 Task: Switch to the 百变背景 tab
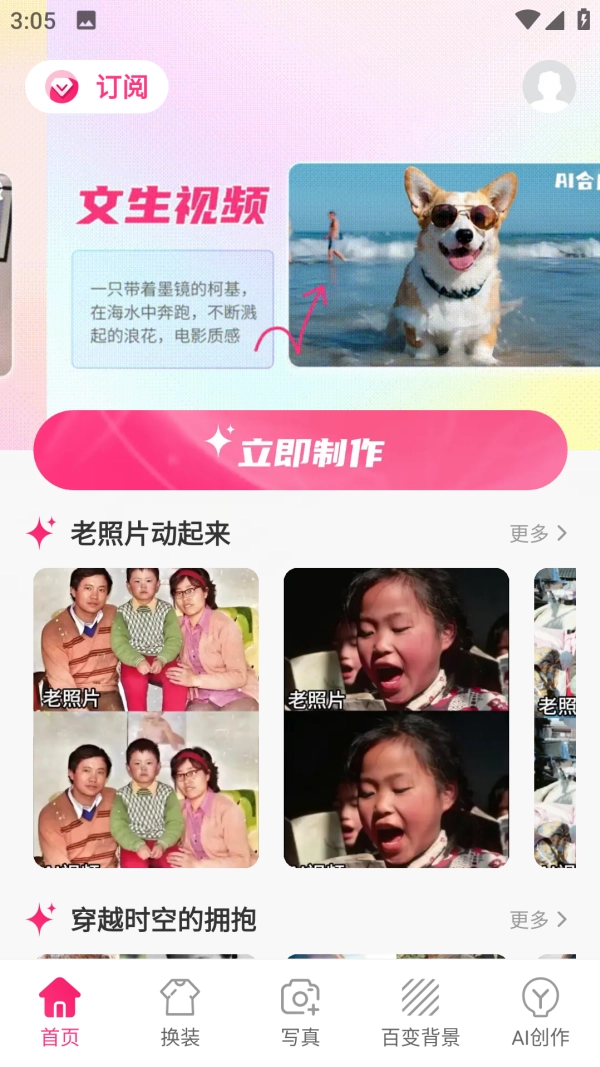point(420,1013)
